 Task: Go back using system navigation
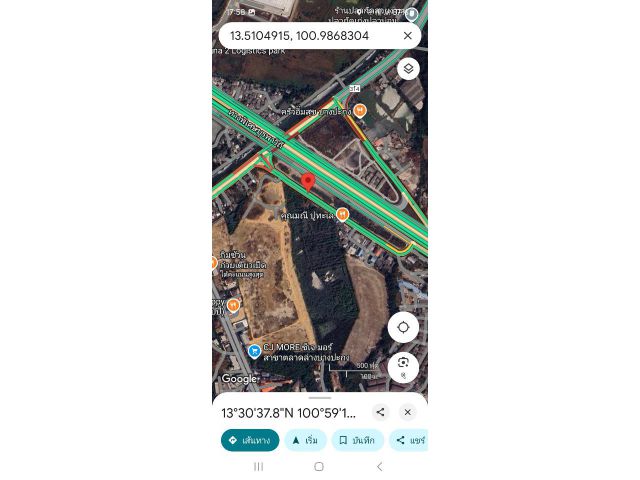379,466
